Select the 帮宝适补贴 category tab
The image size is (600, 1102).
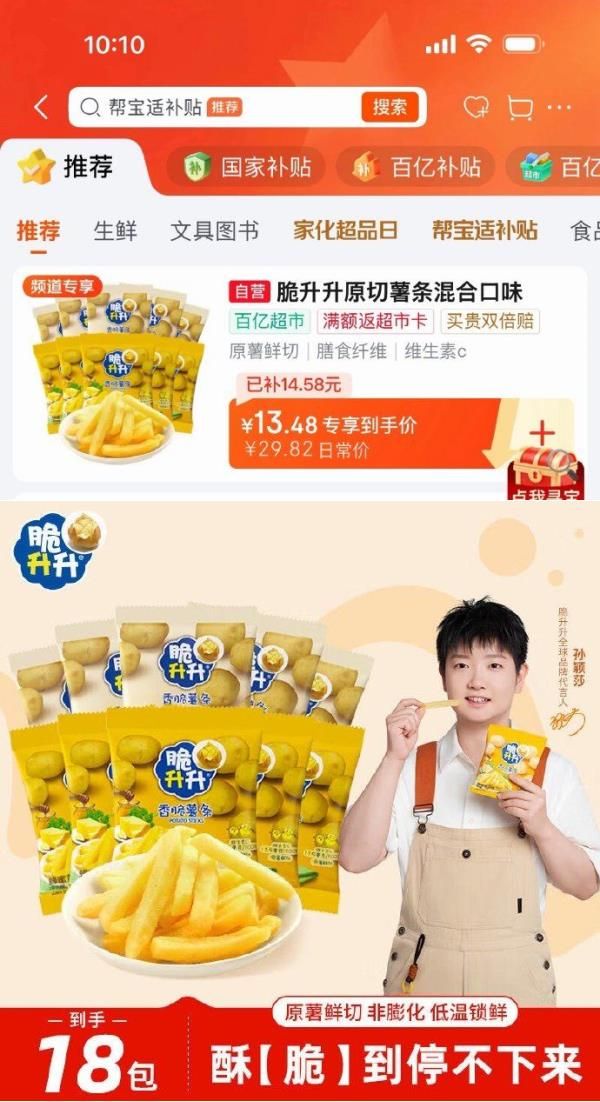click(x=485, y=231)
